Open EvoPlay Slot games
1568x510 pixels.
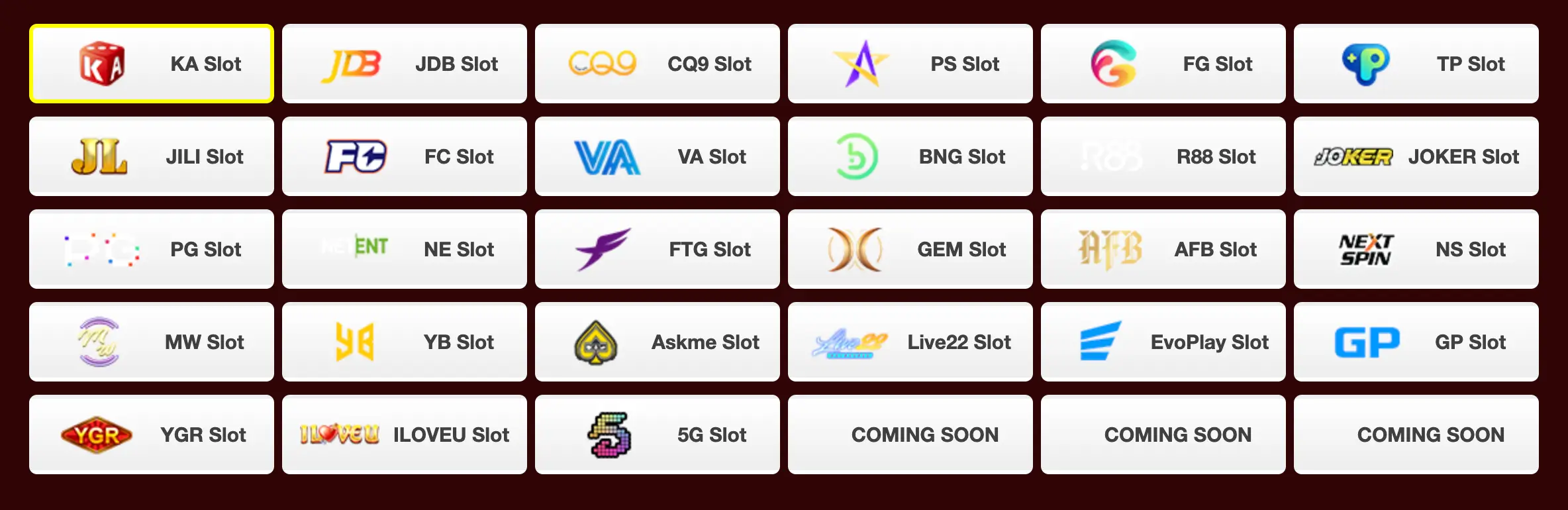[x=1163, y=342]
